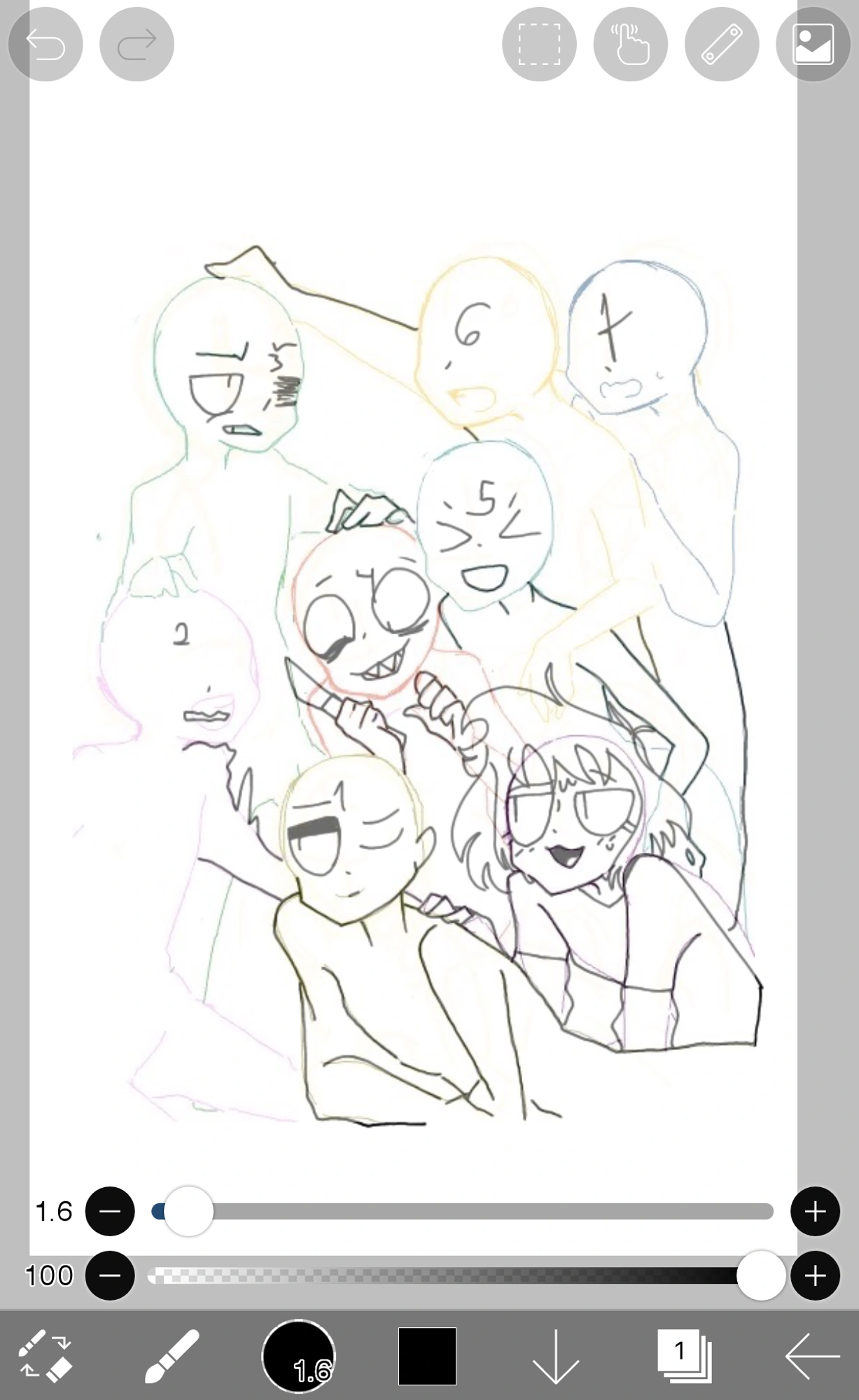Decrease brush opacity with minus button

pos(110,1275)
